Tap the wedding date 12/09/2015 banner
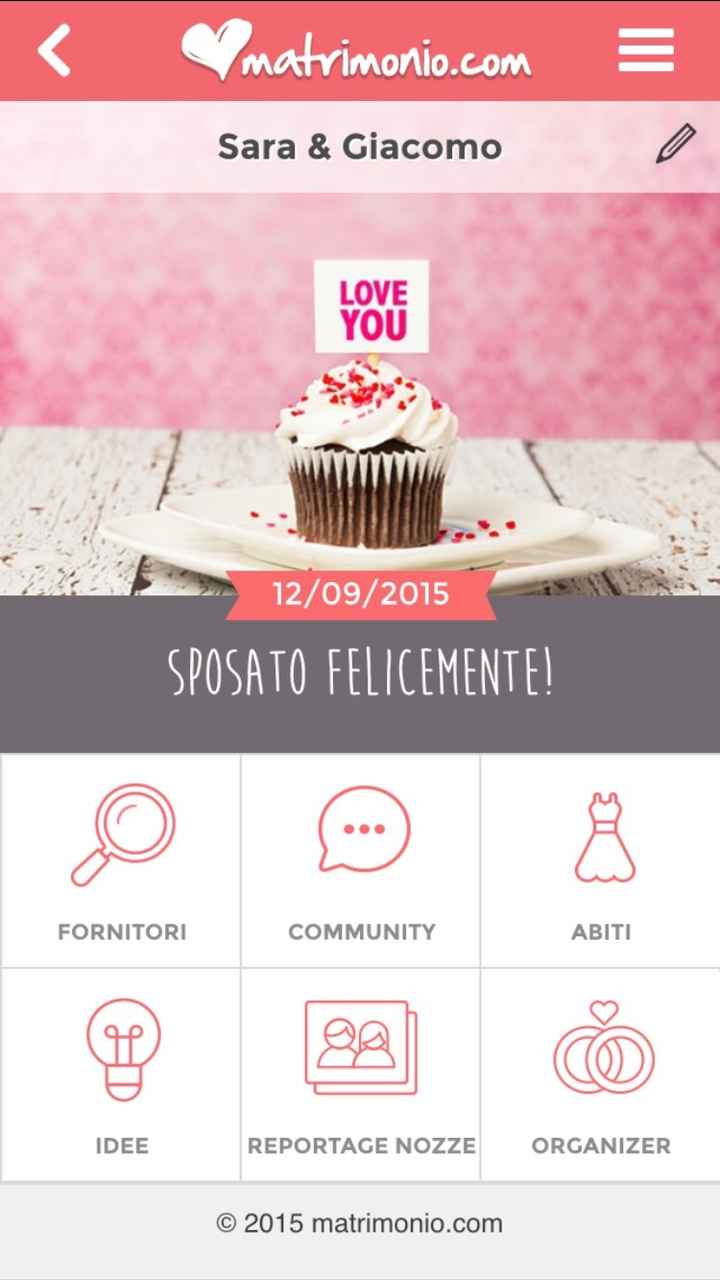 [x=360, y=592]
